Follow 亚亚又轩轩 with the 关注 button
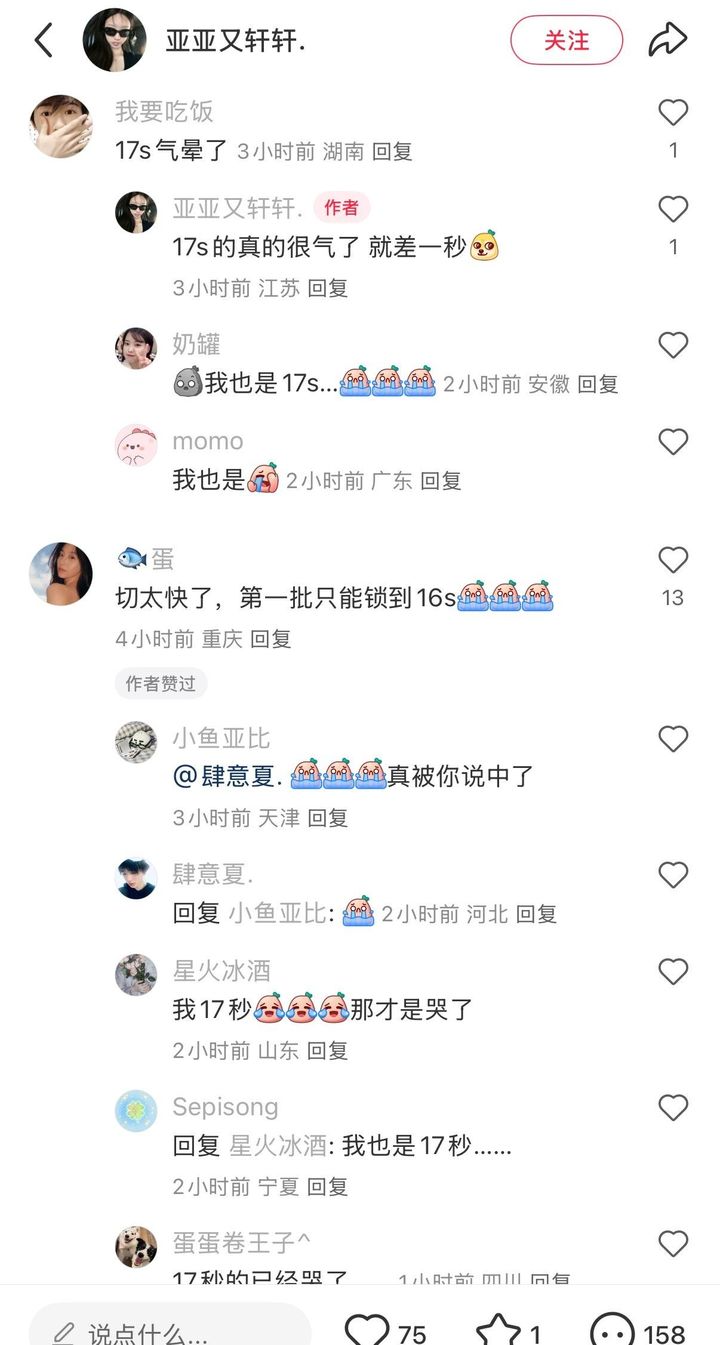 [x=567, y=40]
